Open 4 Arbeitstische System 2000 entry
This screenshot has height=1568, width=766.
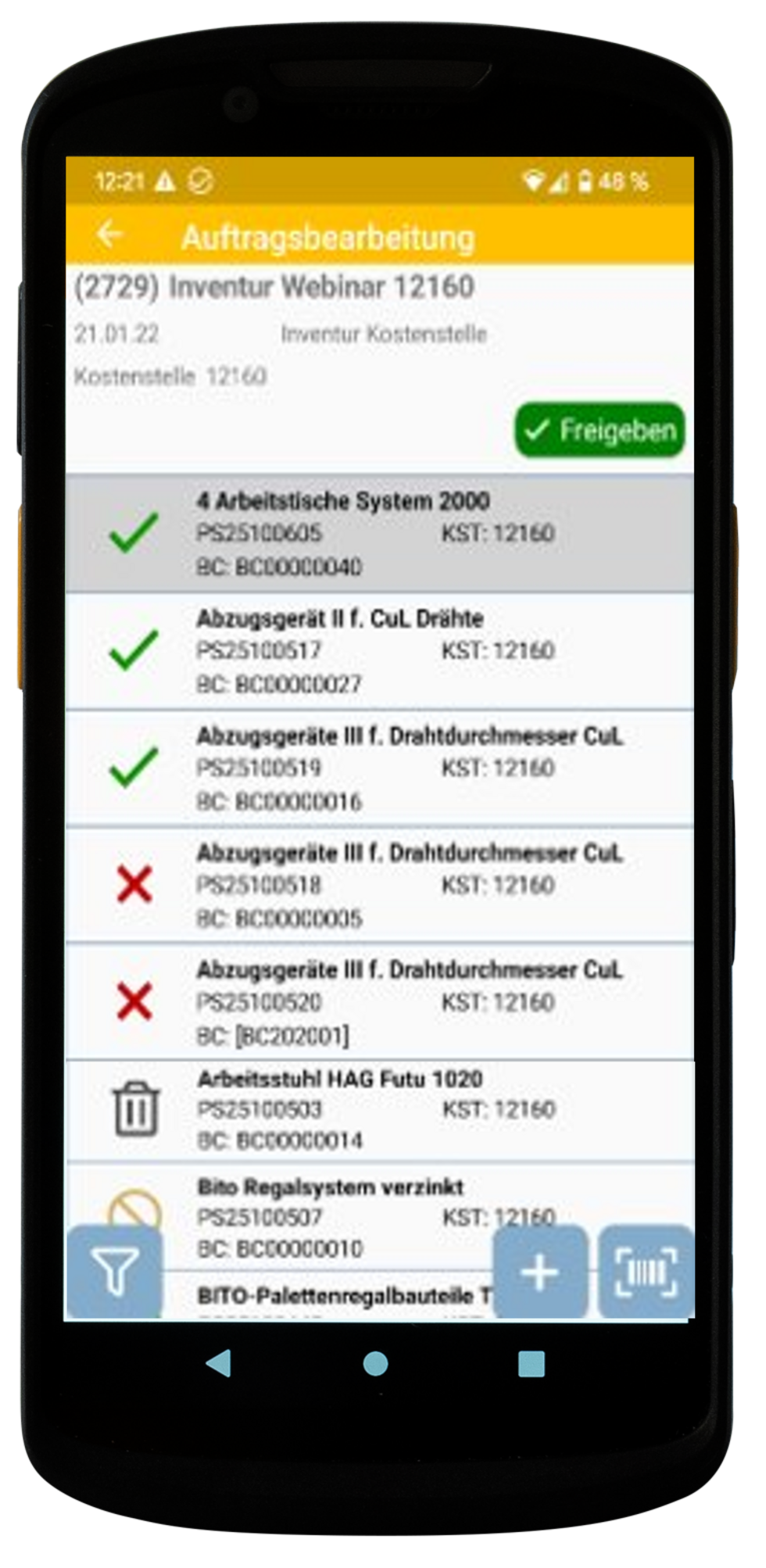click(x=379, y=533)
